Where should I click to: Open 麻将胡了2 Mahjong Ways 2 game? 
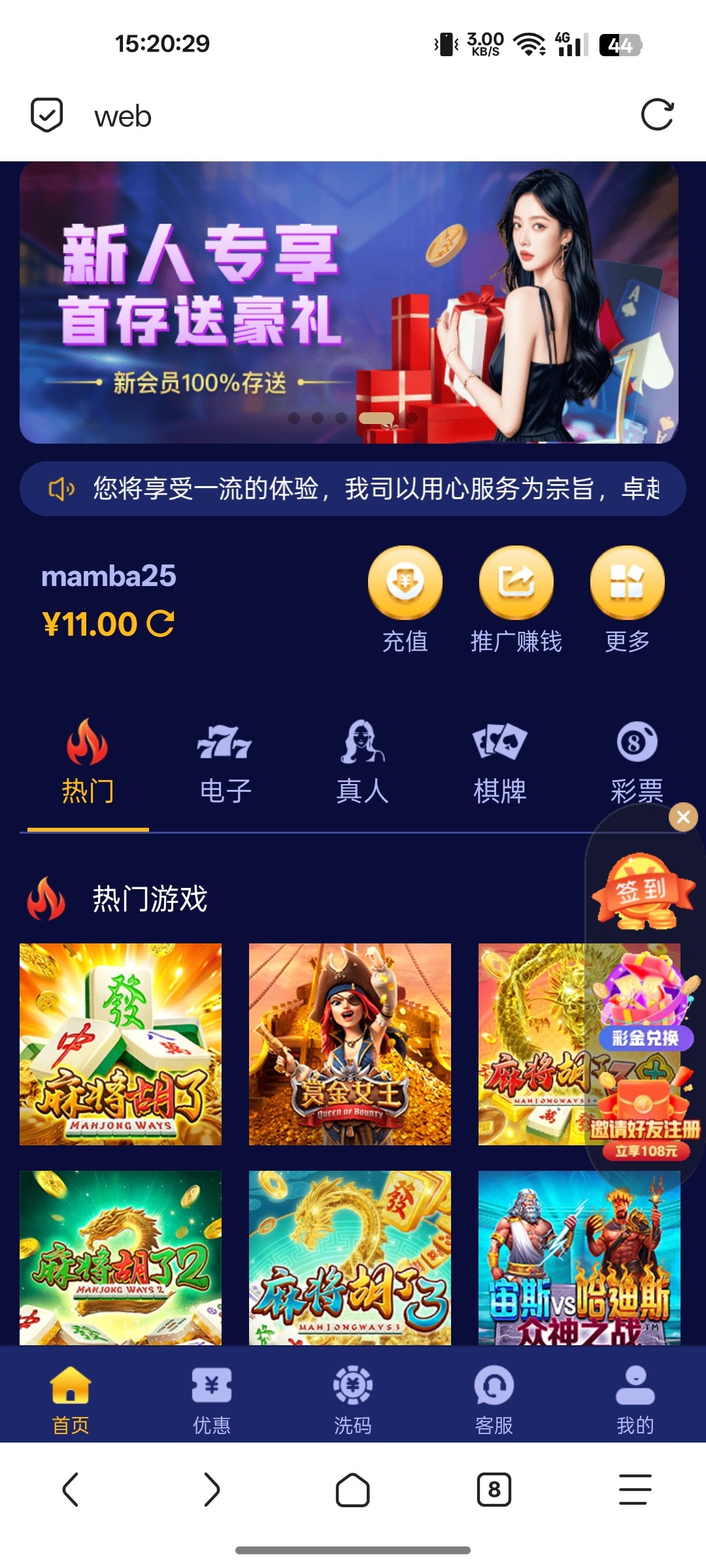coord(120,1258)
